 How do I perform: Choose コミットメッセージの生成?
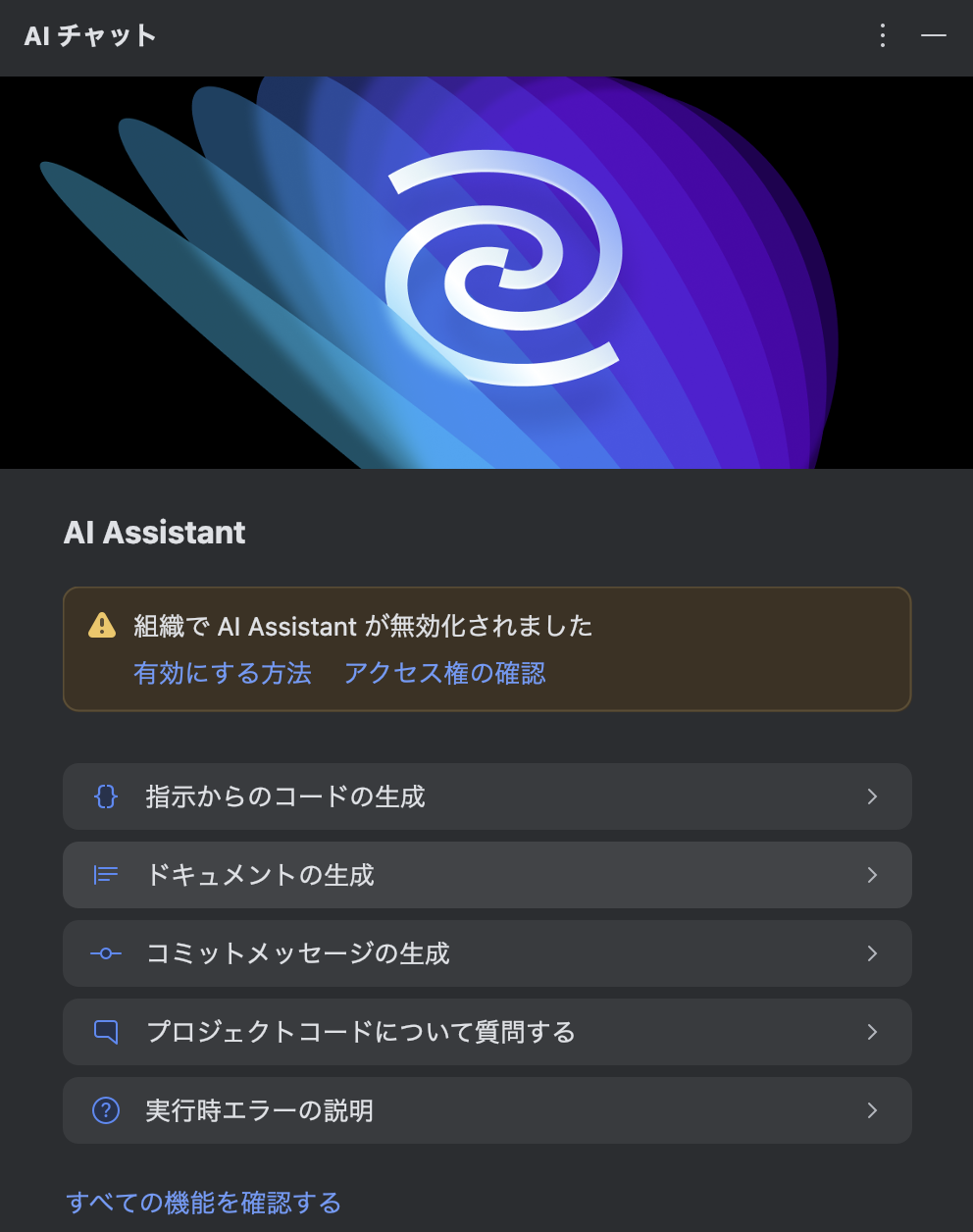[x=486, y=953]
